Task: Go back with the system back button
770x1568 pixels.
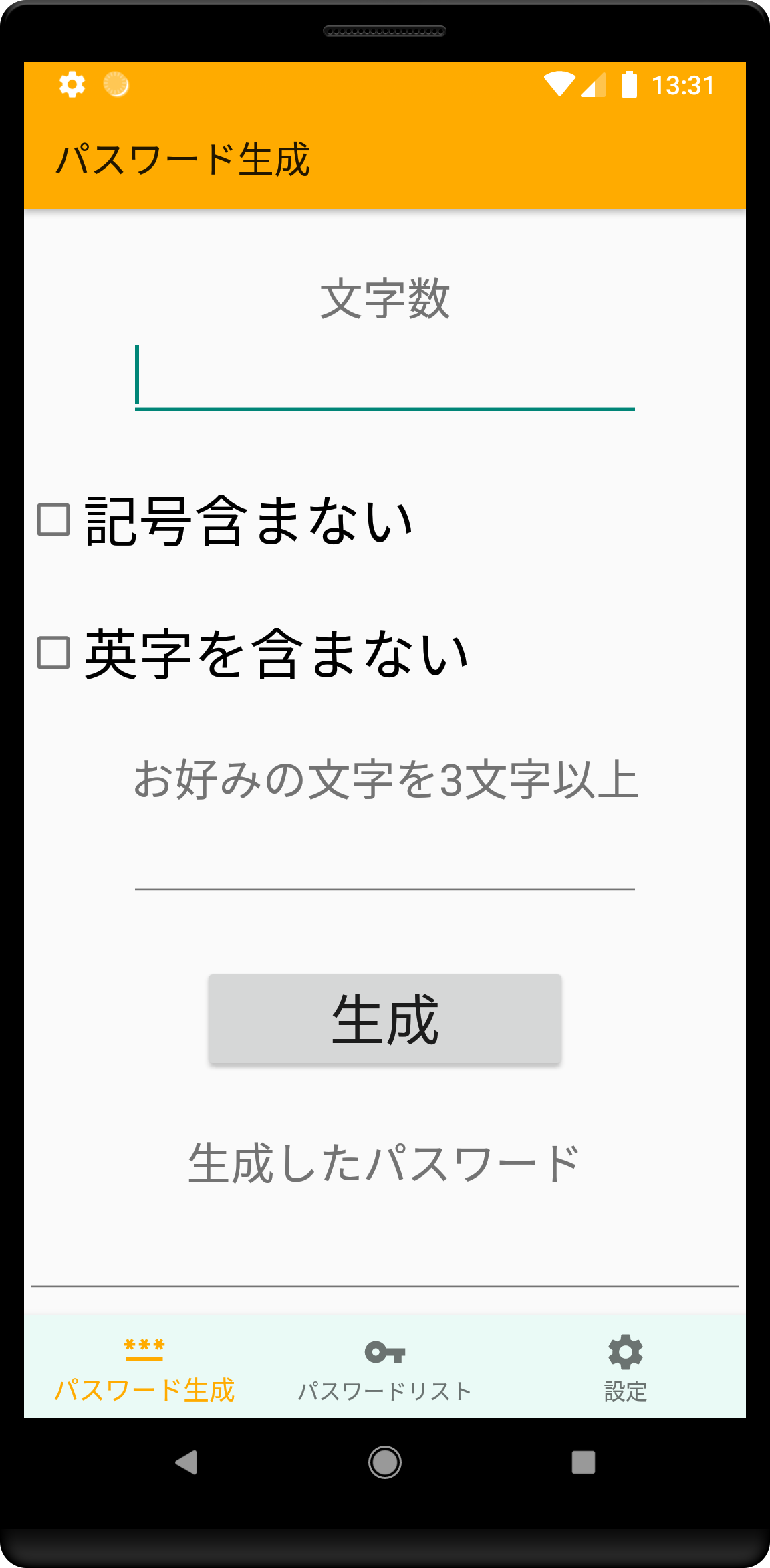Action: click(x=186, y=1462)
